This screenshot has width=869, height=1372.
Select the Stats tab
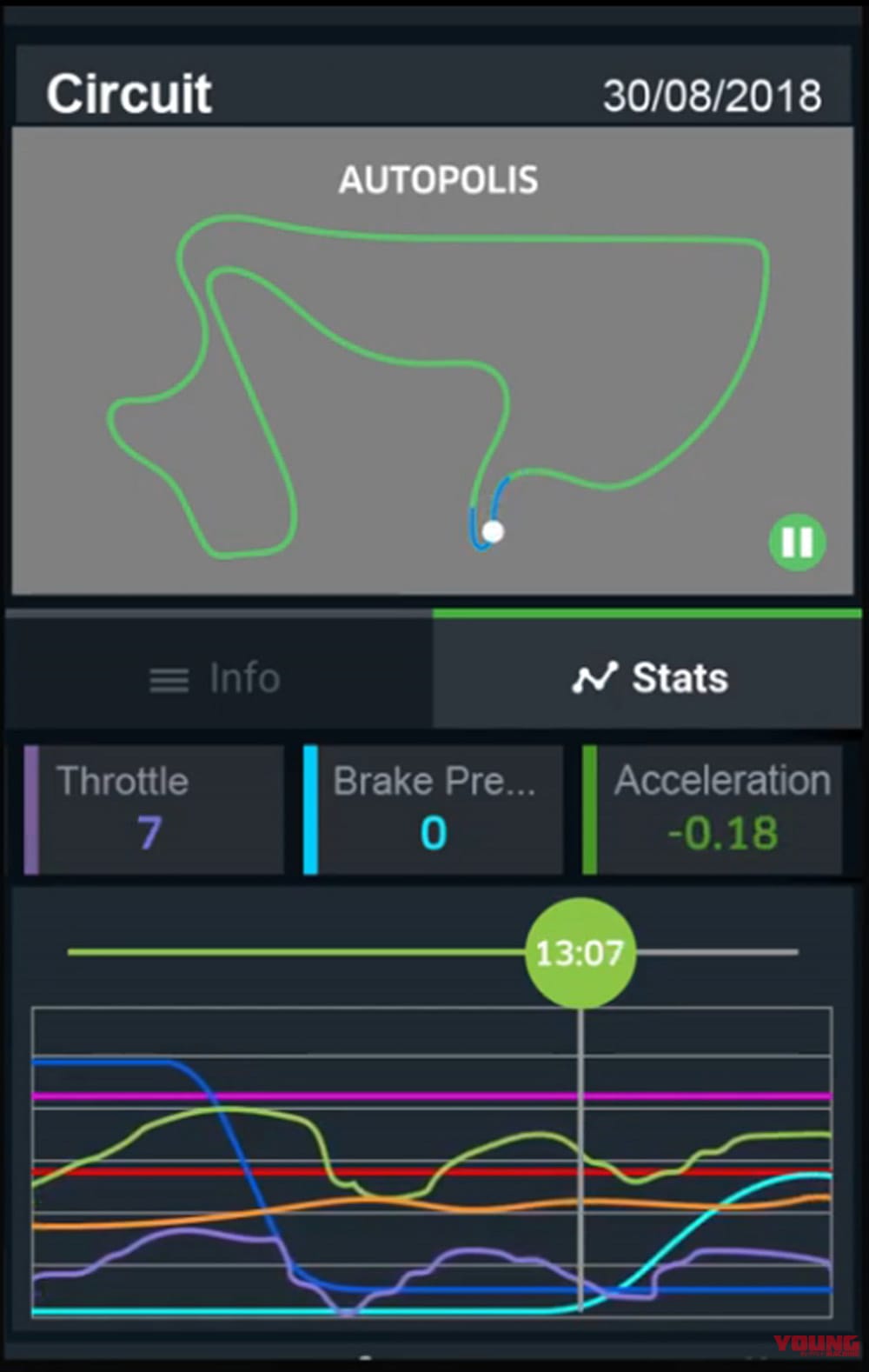648,677
